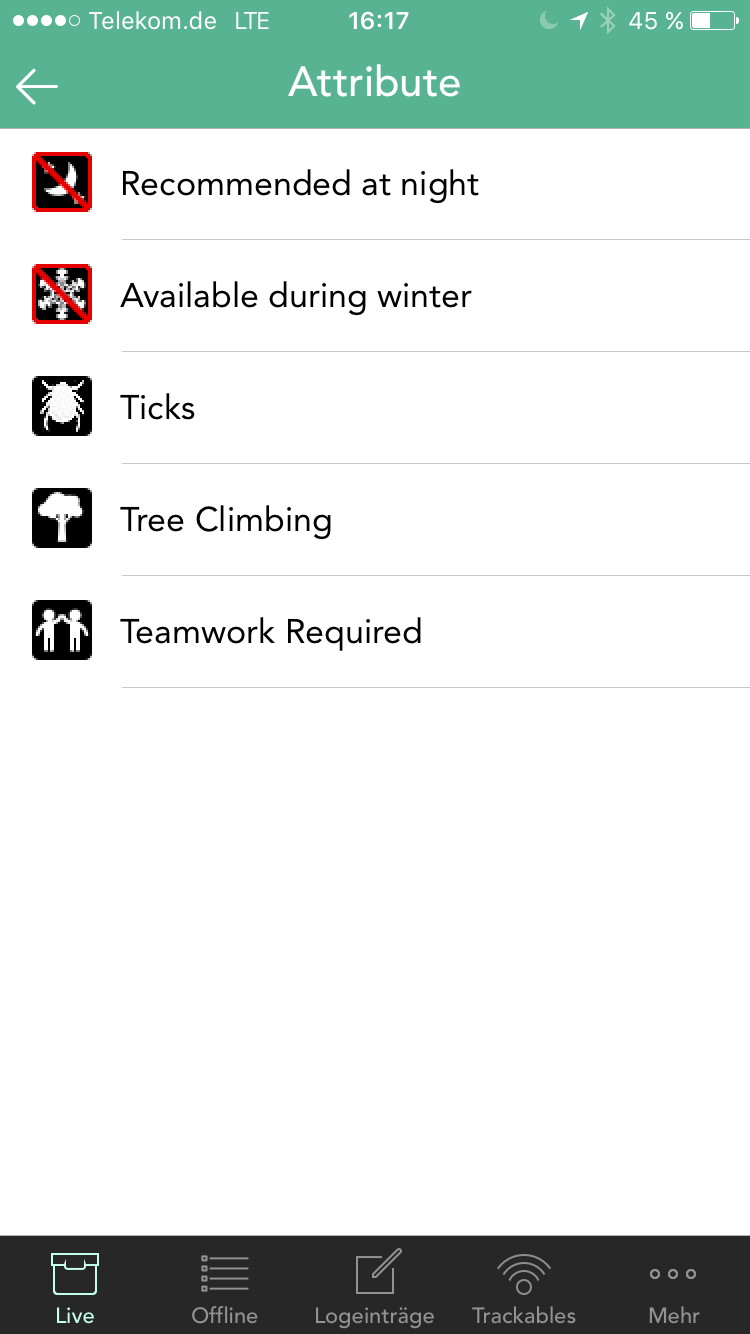The image size is (750, 1334).
Task: Open the Mehr tab
Action: tap(674, 1286)
